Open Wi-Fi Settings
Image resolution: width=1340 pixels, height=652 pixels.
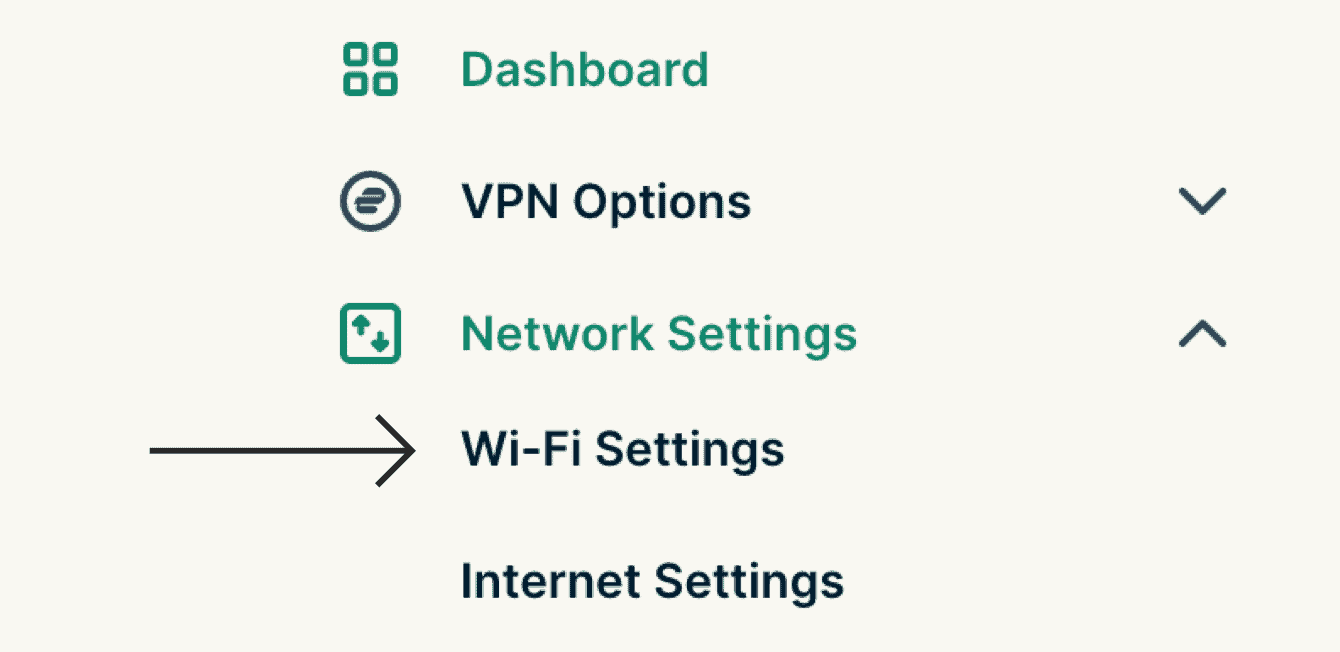click(622, 449)
